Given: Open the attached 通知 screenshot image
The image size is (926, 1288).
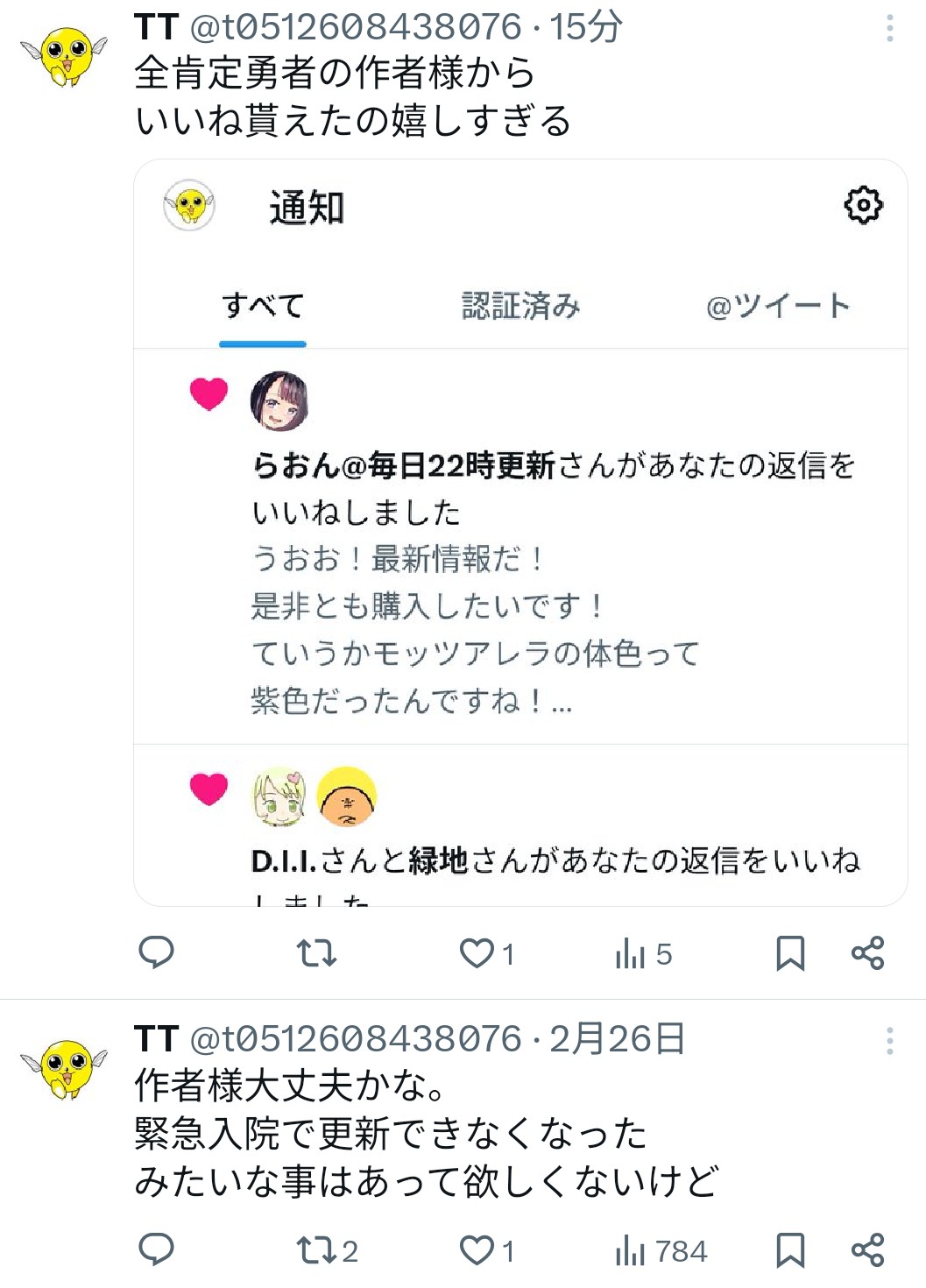Looking at the screenshot, I should (x=520, y=532).
